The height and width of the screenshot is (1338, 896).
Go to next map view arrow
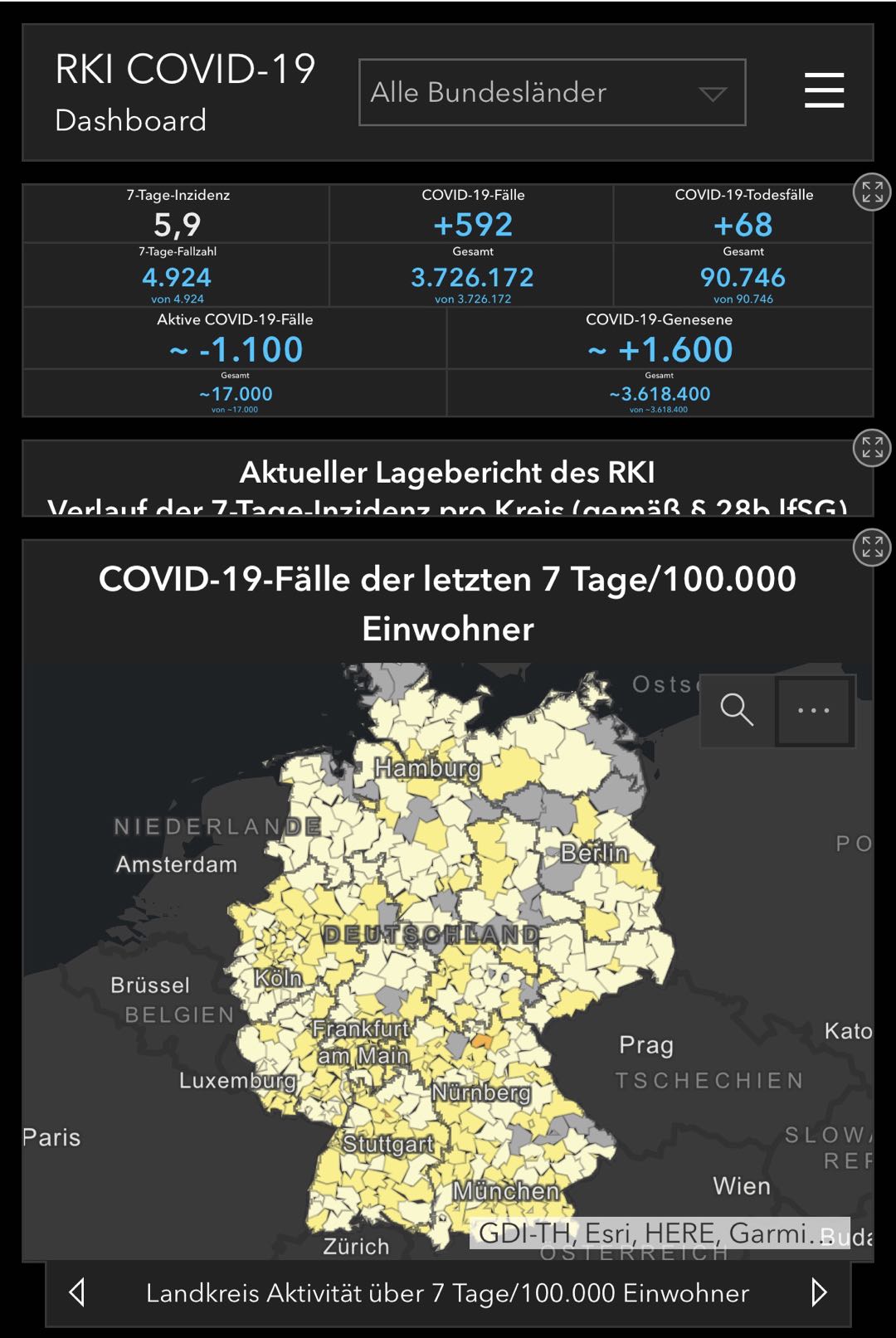tap(819, 1292)
